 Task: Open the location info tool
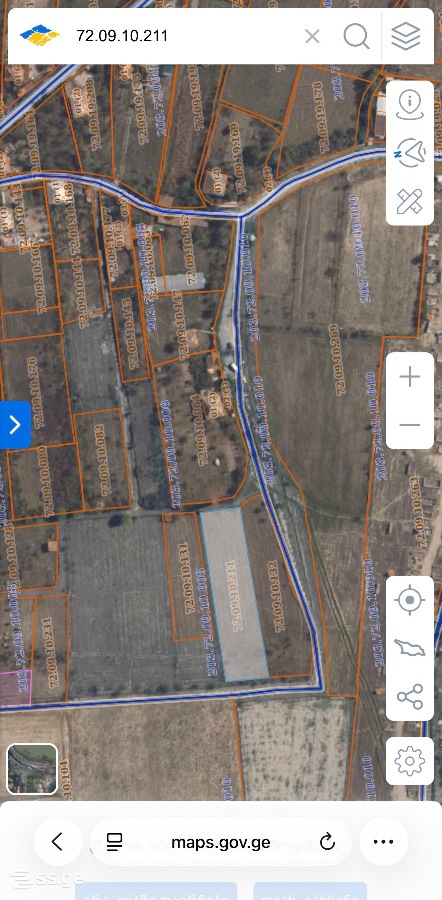click(410, 105)
